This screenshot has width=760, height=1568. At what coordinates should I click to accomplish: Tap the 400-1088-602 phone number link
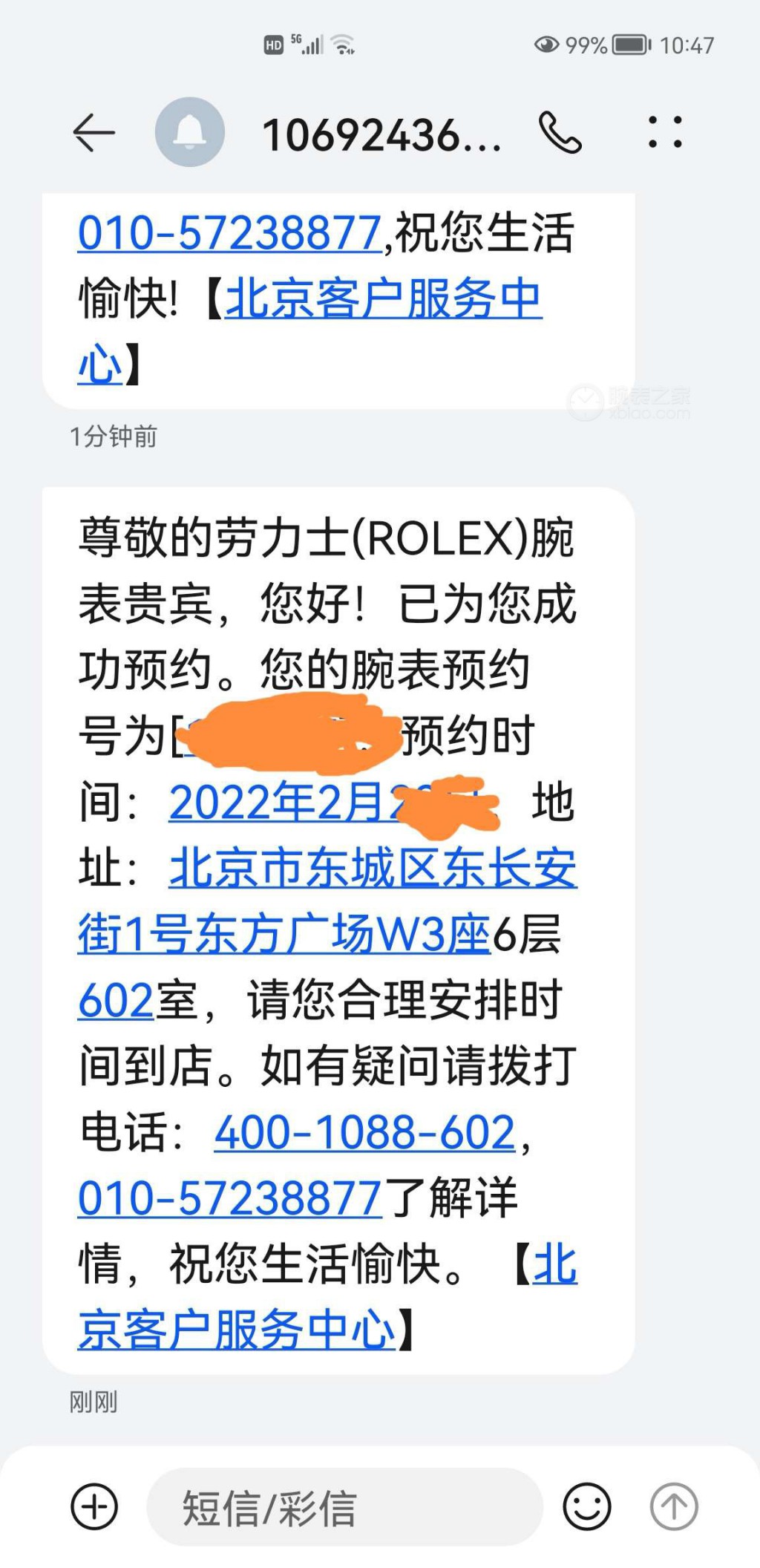pyautogui.click(x=364, y=1133)
